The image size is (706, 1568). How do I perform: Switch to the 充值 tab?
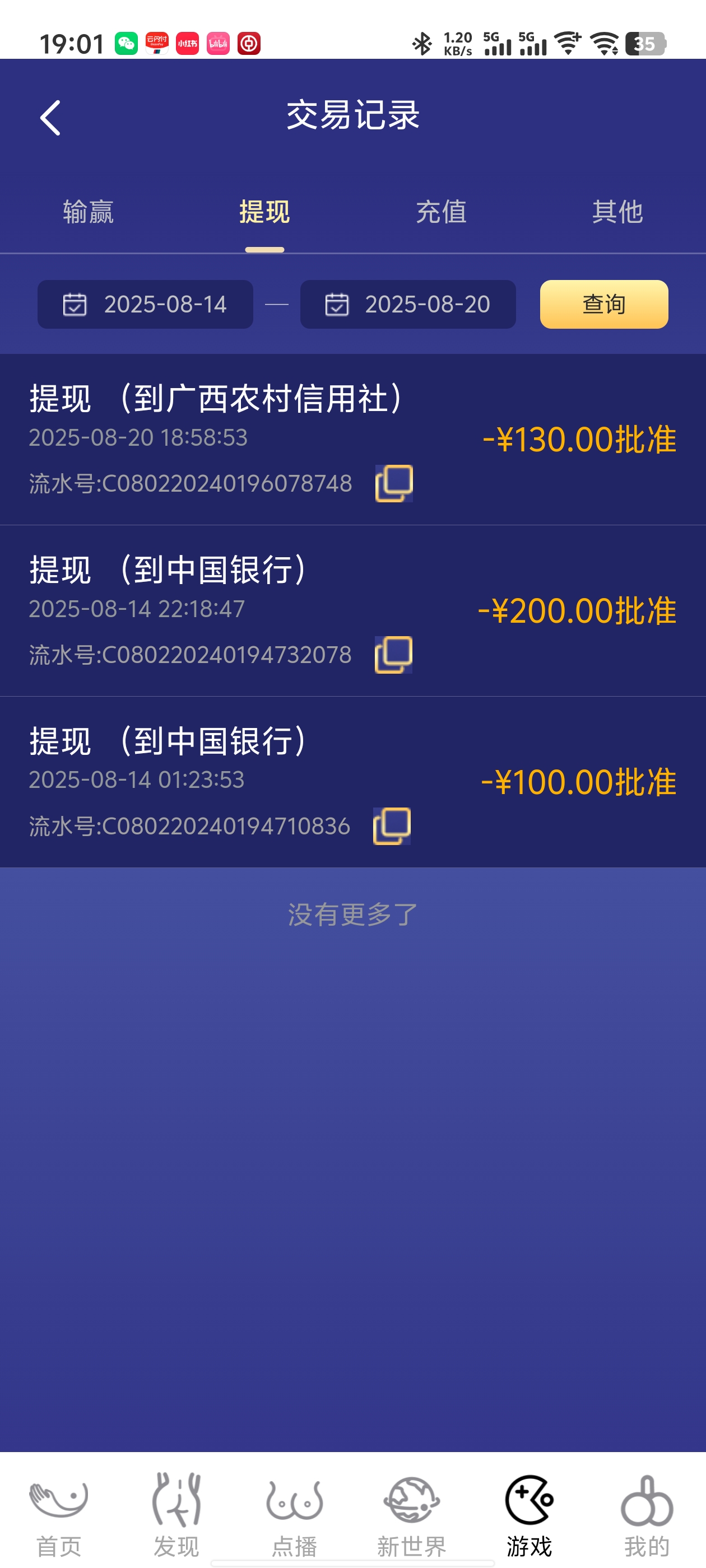pos(441,212)
